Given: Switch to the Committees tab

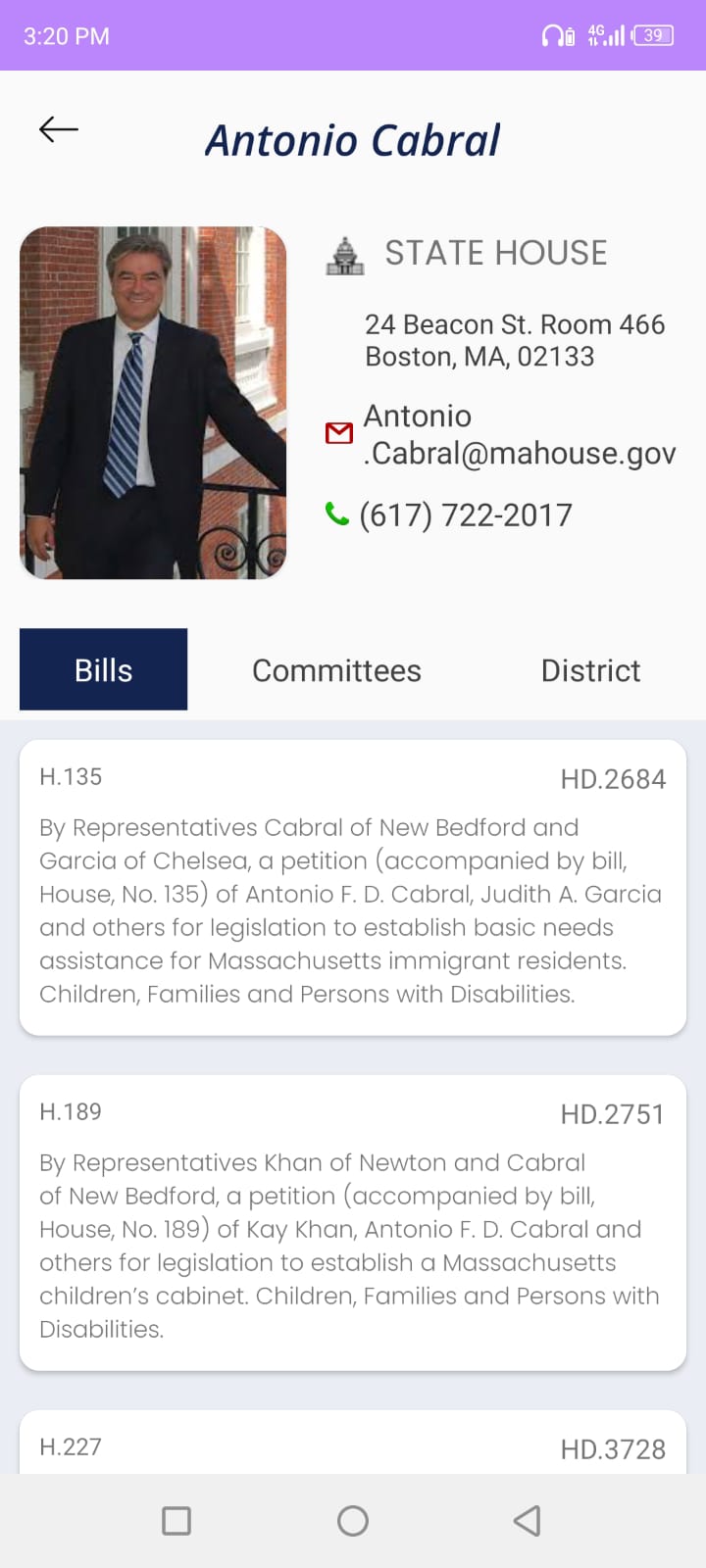Looking at the screenshot, I should 336,670.
